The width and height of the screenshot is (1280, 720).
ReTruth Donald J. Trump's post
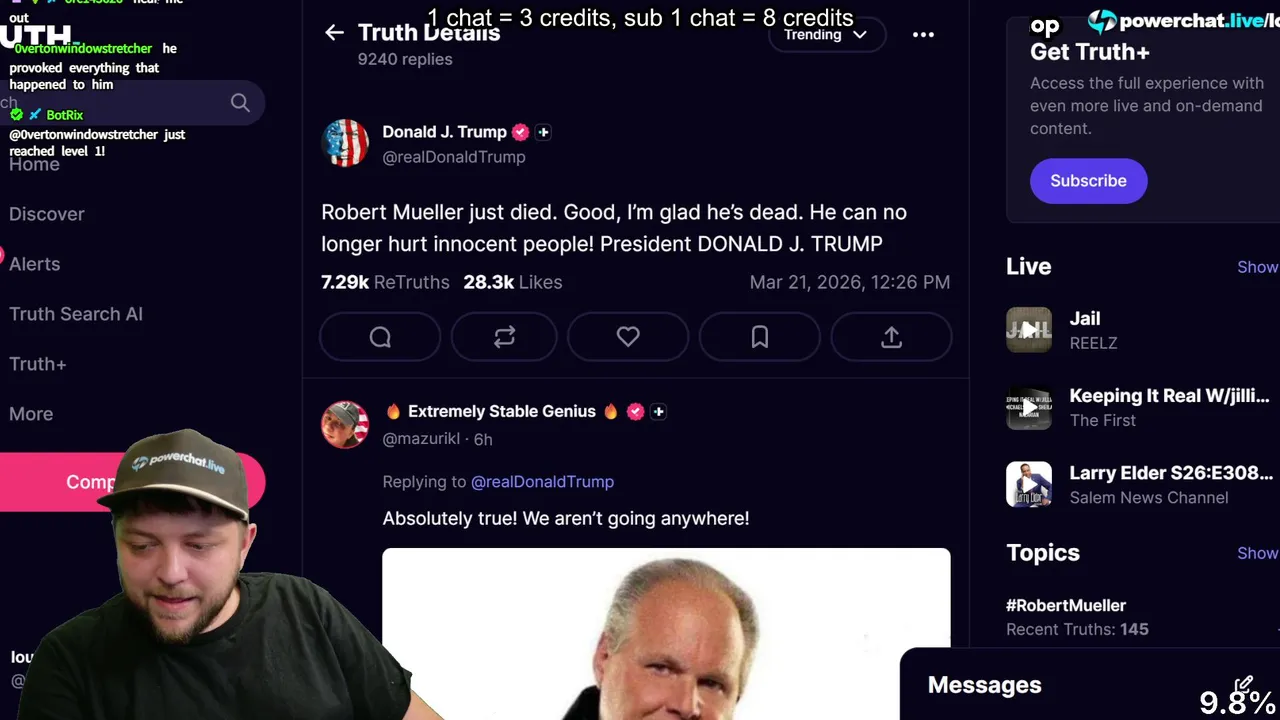pos(504,338)
